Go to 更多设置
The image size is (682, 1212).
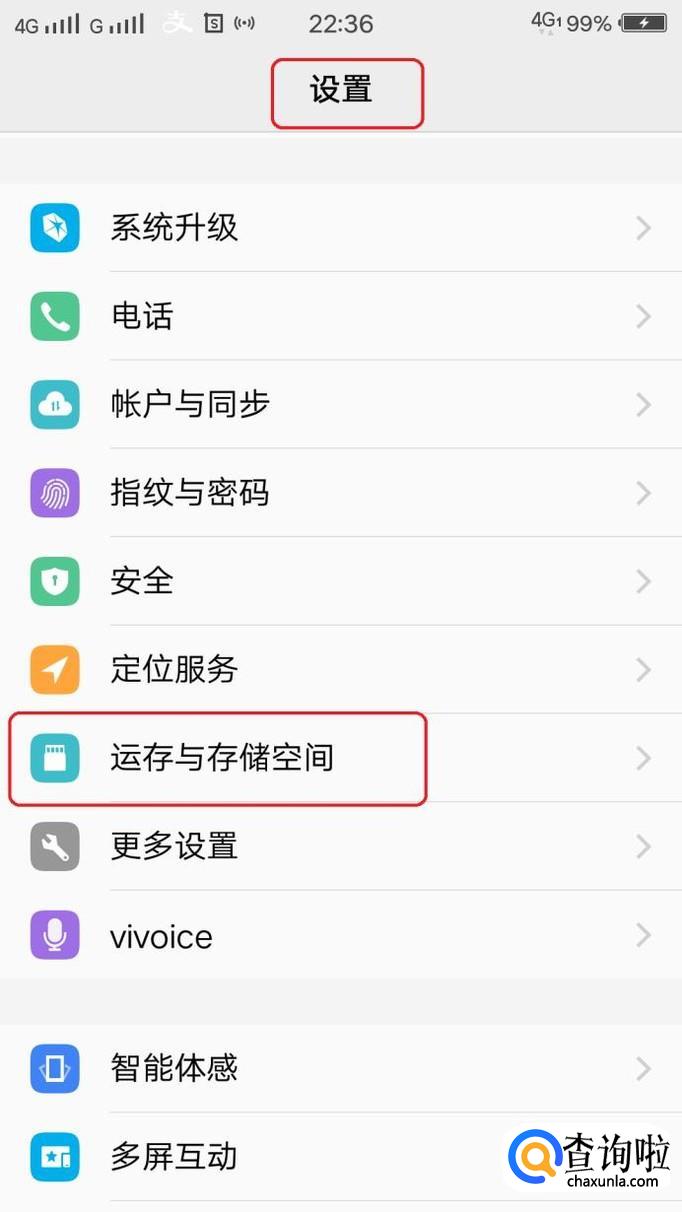coord(340,847)
